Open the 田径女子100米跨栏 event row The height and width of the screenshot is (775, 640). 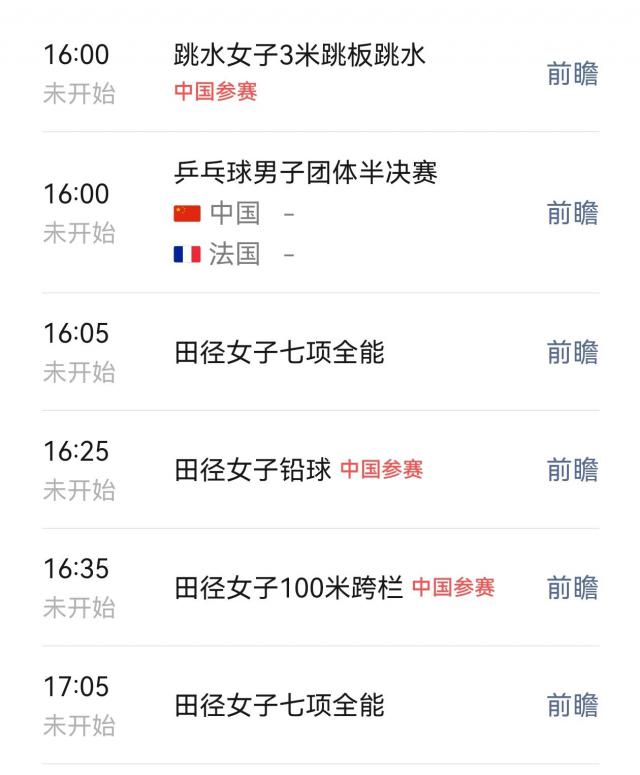tap(289, 588)
